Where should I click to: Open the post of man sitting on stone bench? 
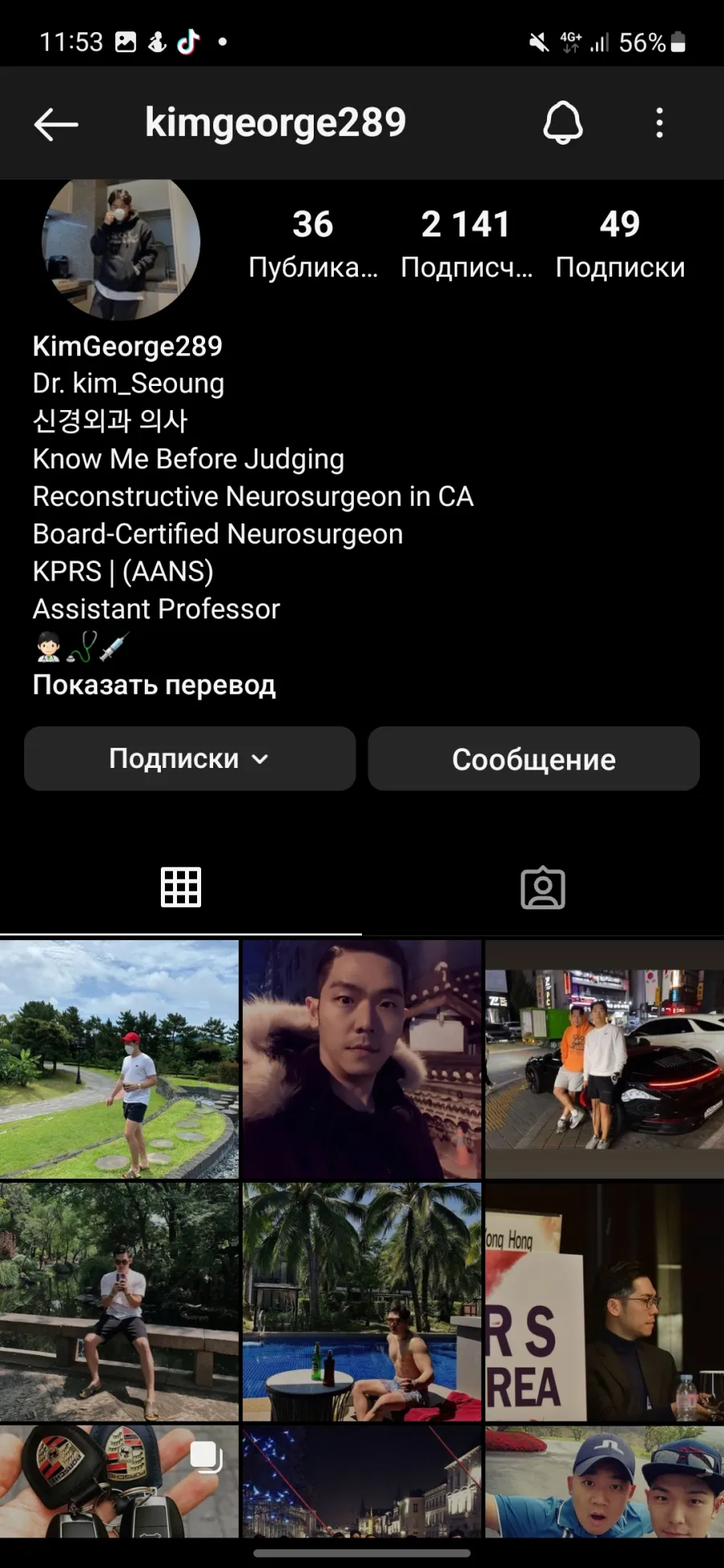(x=119, y=1302)
